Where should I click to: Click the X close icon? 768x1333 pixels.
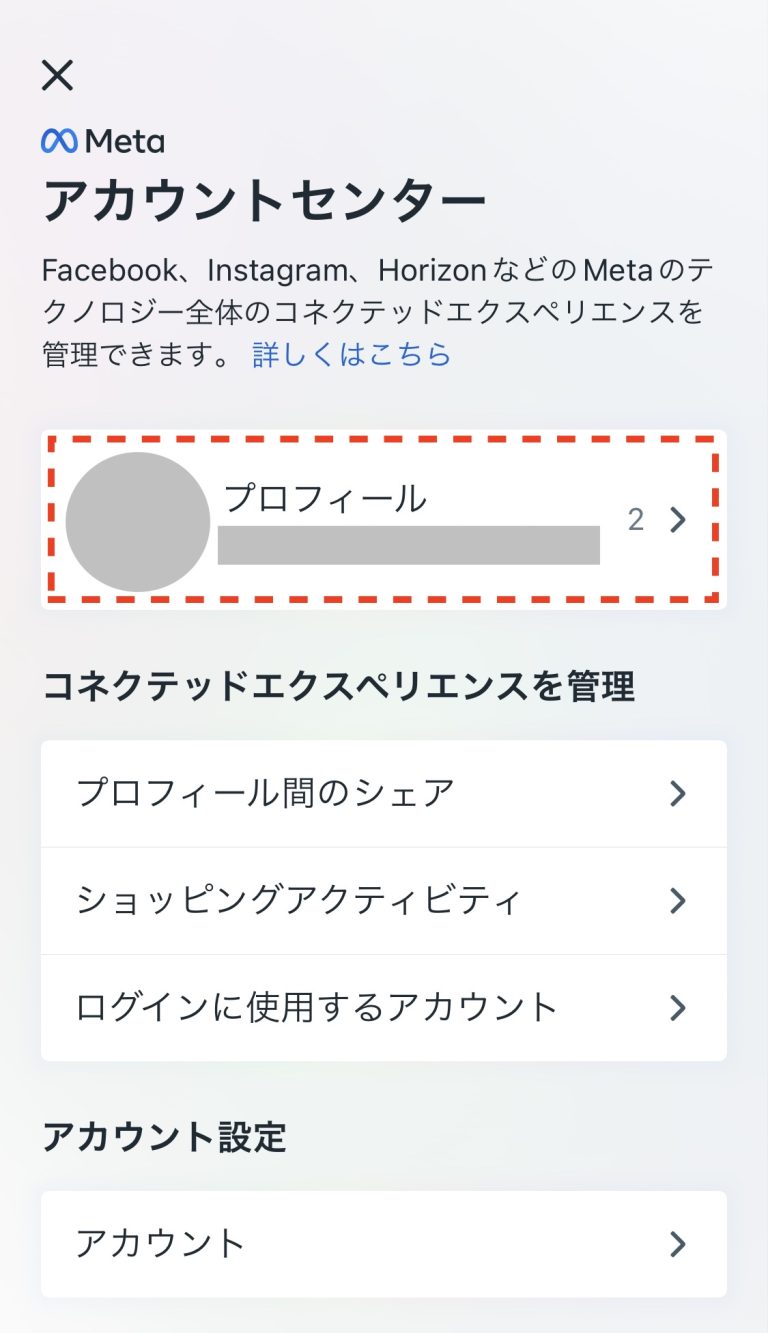59,74
